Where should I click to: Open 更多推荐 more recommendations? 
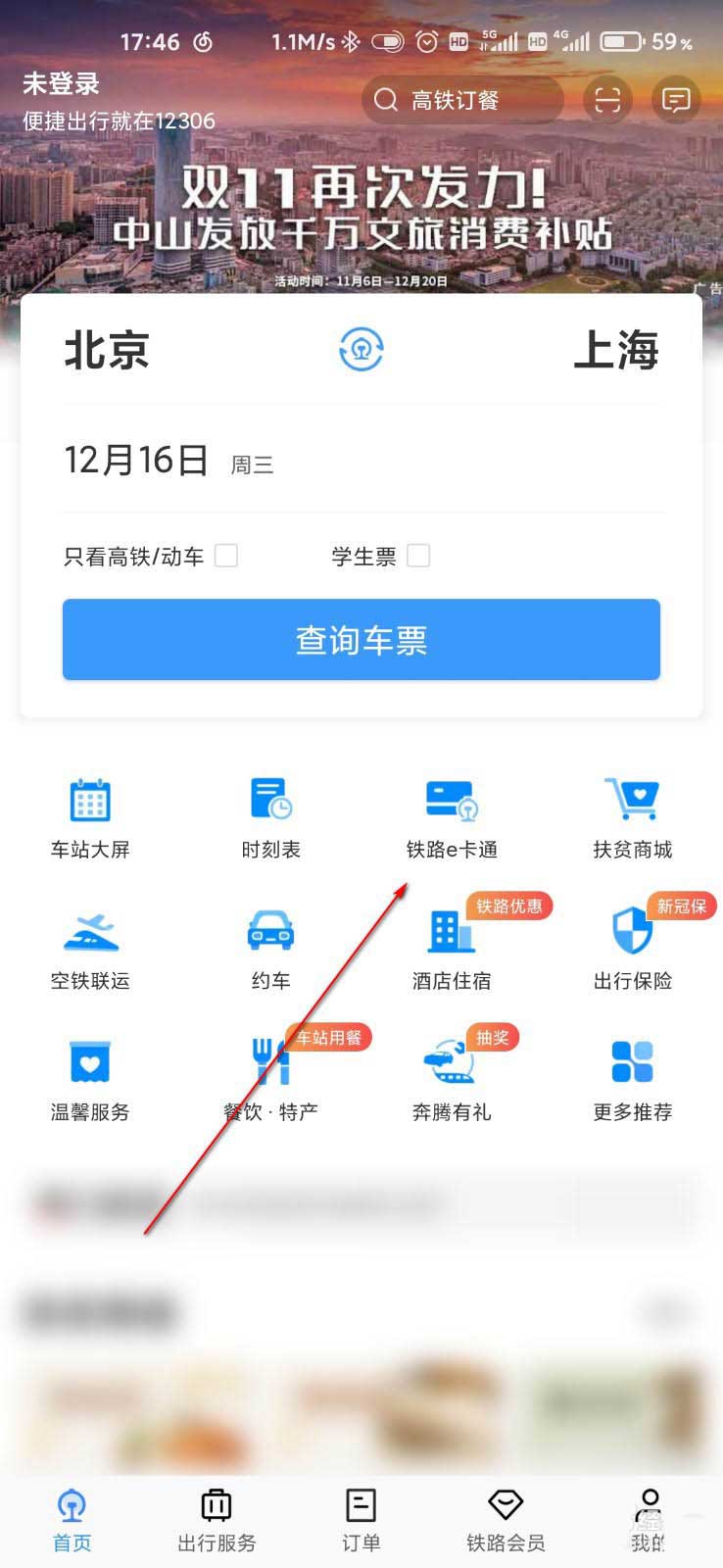(632, 1075)
